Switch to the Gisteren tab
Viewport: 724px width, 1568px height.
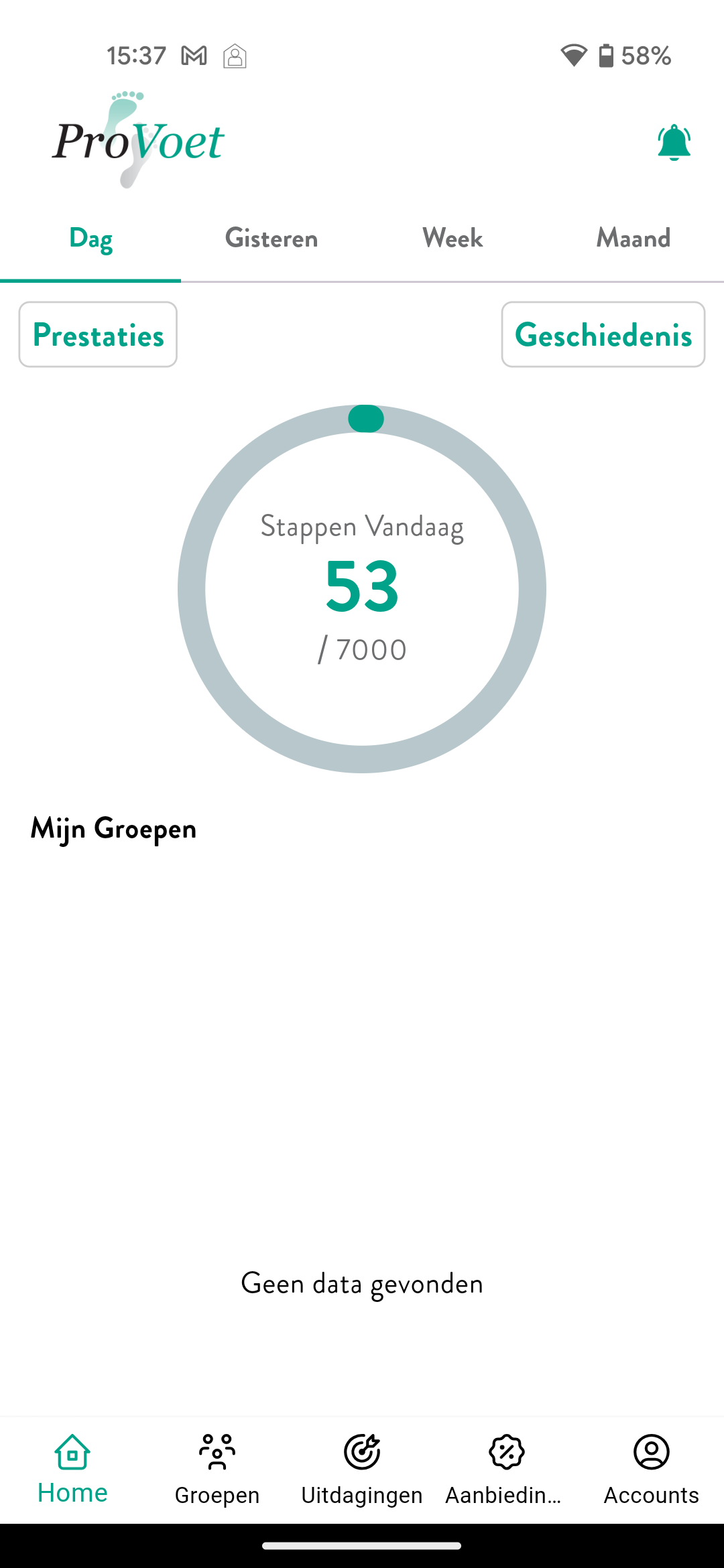[271, 239]
